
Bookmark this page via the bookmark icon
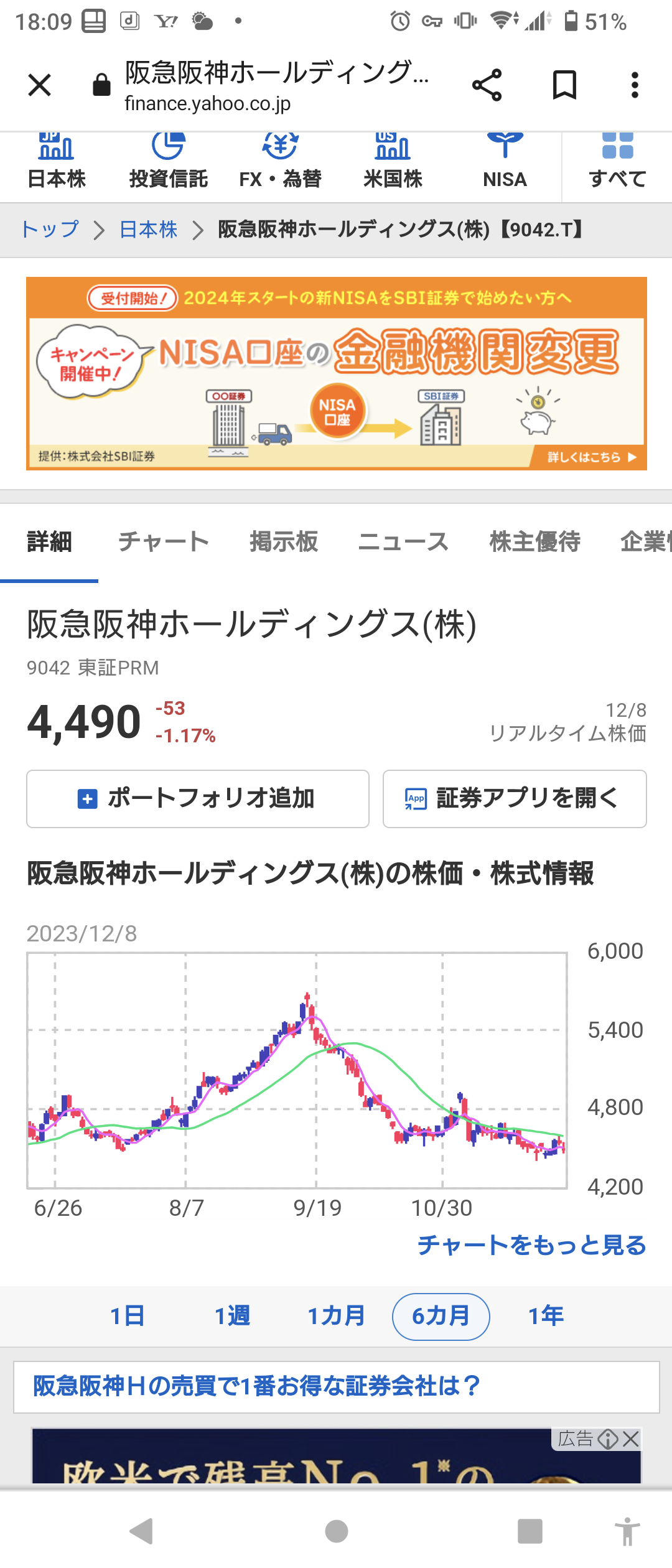pos(564,85)
